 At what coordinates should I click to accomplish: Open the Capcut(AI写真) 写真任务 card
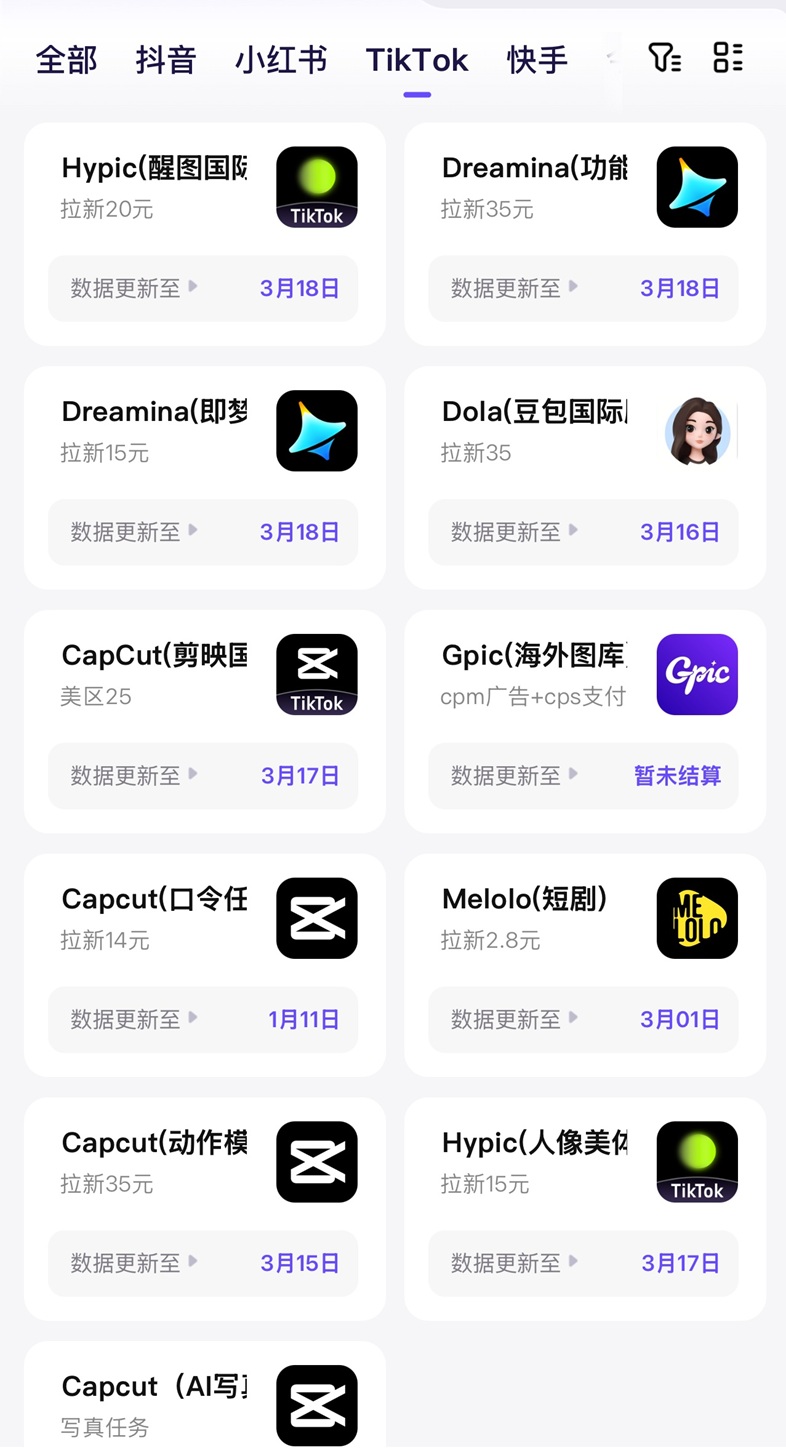point(204,1400)
